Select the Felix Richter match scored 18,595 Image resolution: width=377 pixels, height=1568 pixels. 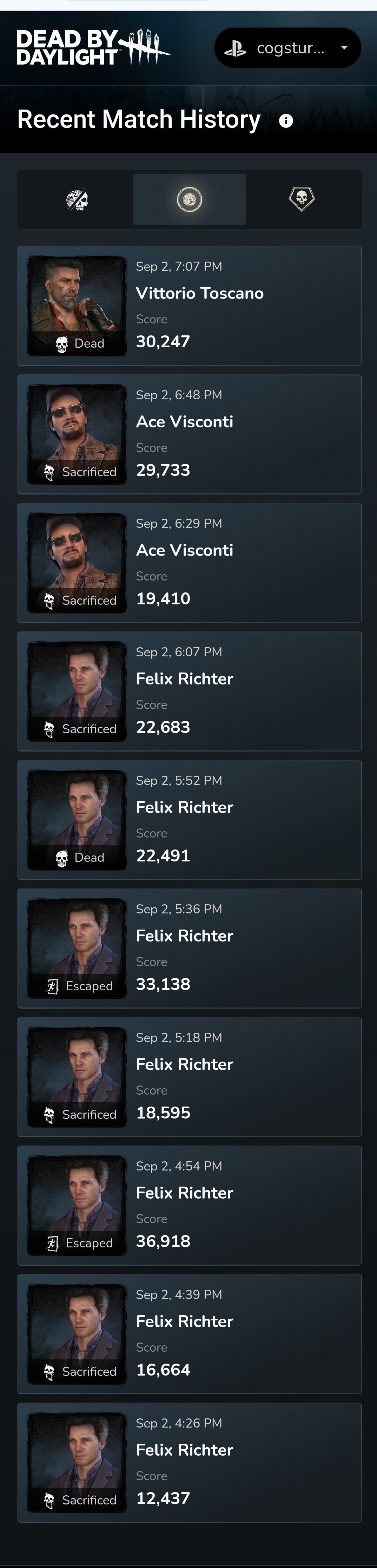click(x=189, y=1076)
